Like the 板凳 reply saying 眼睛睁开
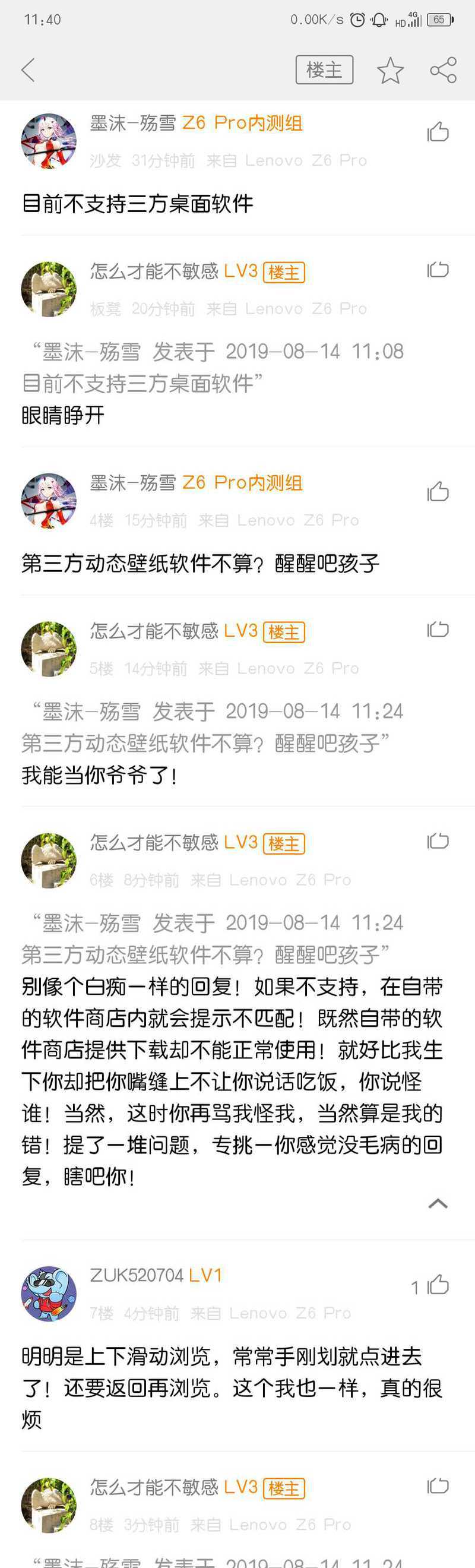 click(x=438, y=269)
